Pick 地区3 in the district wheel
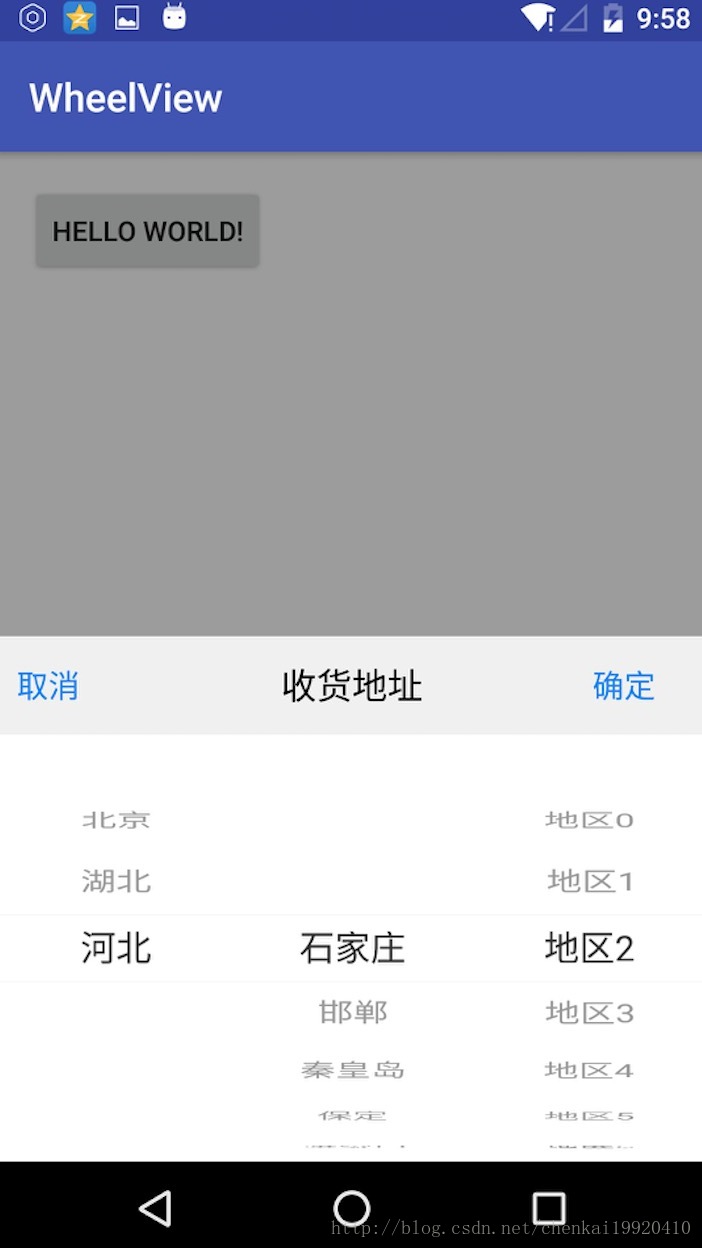The height and width of the screenshot is (1248, 702). (x=590, y=1012)
